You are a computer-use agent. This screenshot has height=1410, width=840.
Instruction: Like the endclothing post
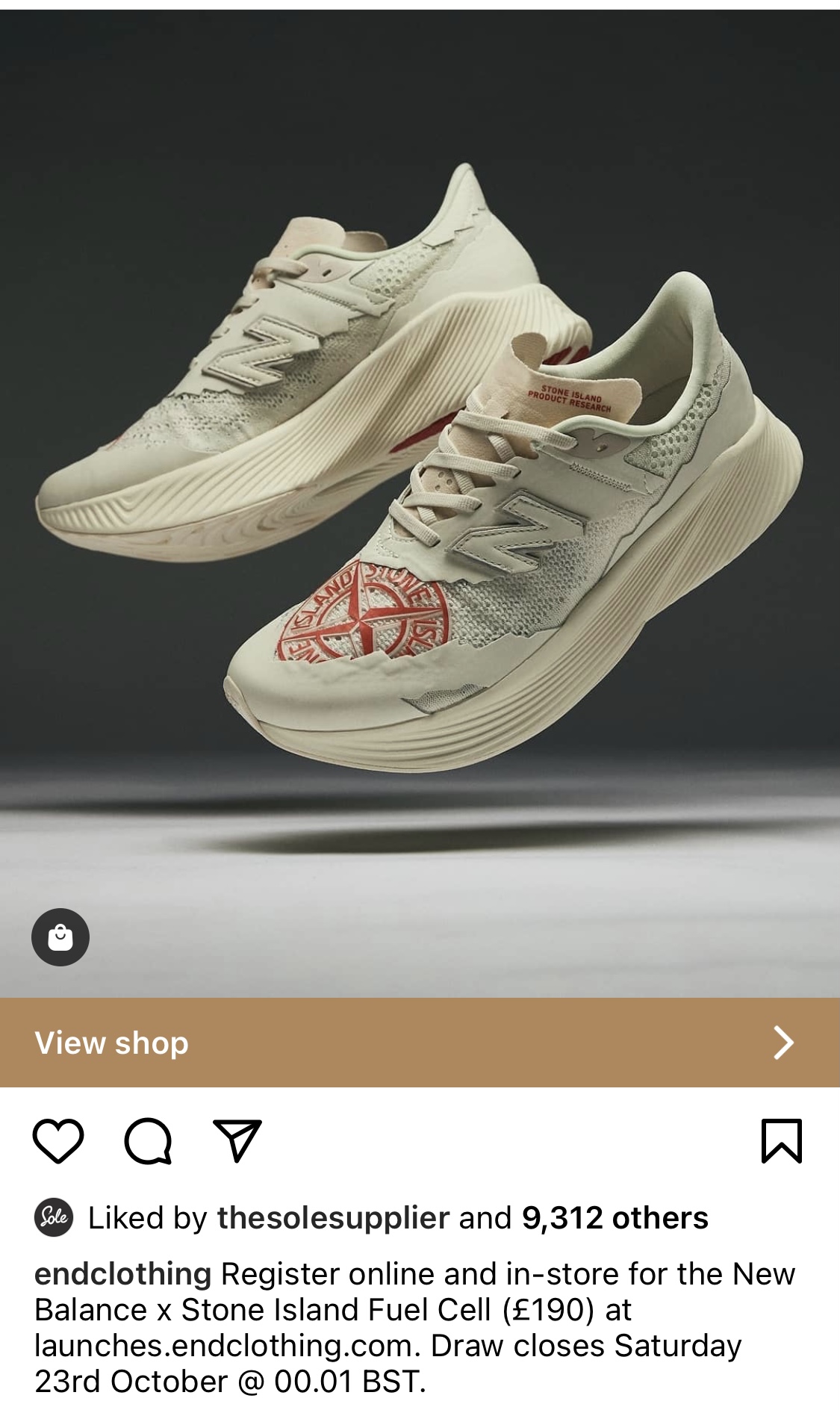tap(58, 1140)
